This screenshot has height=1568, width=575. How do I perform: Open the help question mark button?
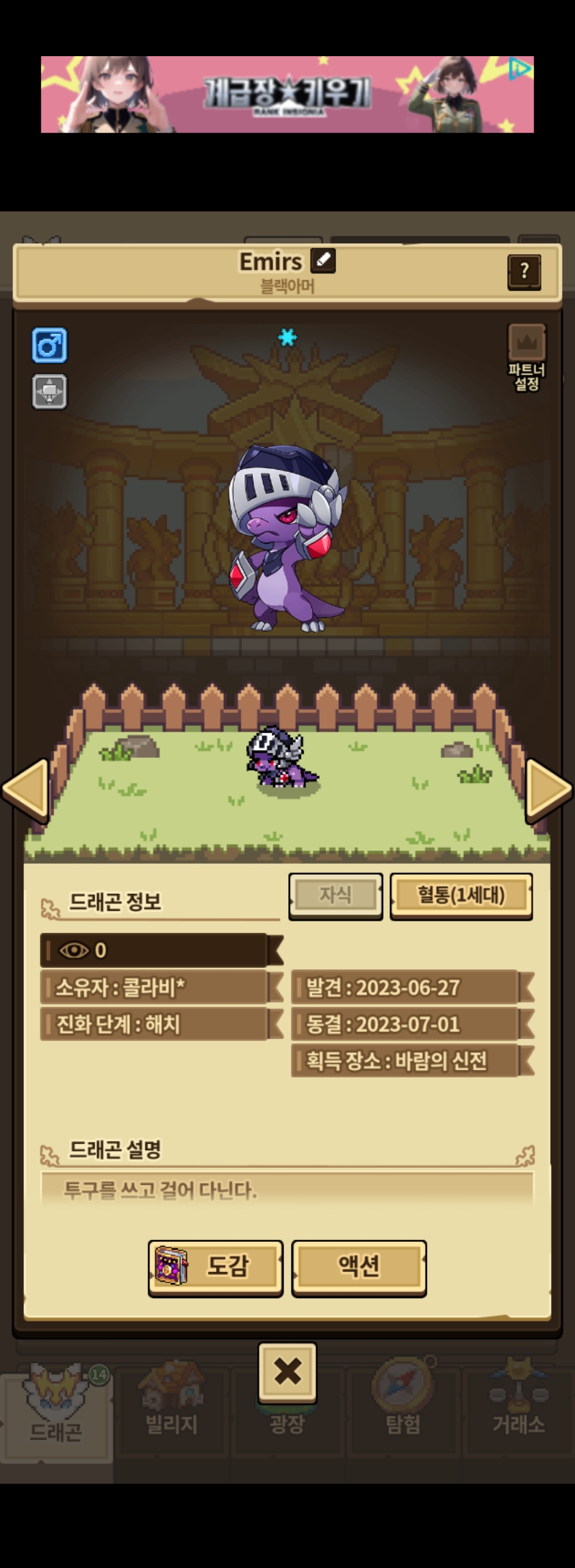pyautogui.click(x=524, y=272)
